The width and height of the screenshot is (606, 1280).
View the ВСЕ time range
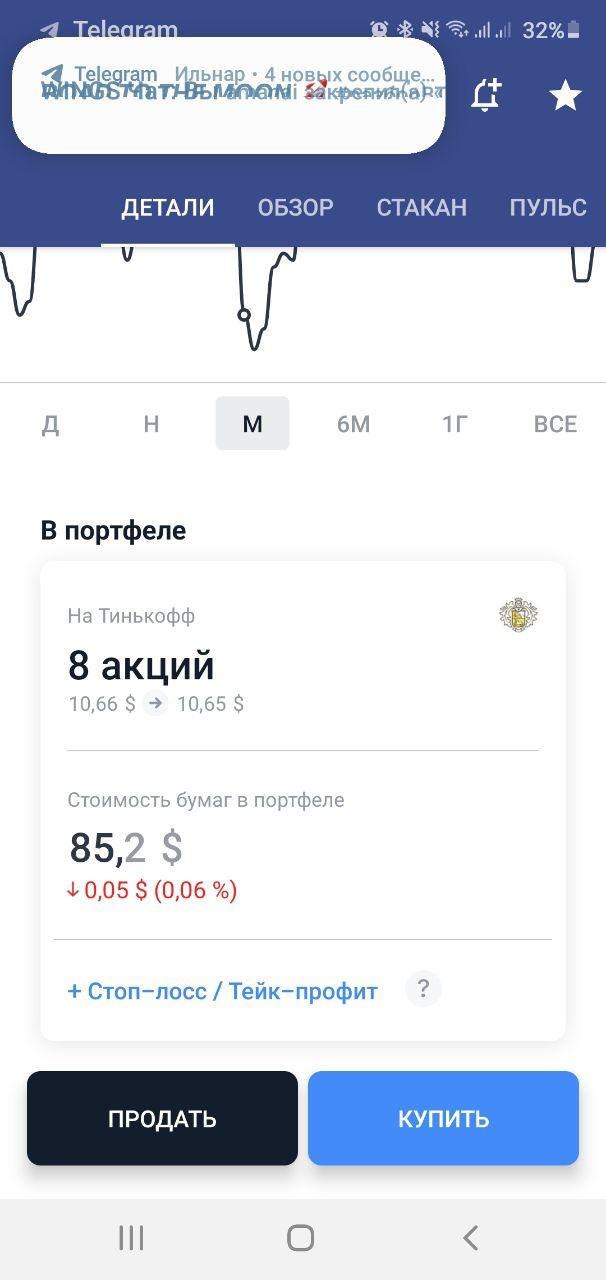tap(555, 424)
